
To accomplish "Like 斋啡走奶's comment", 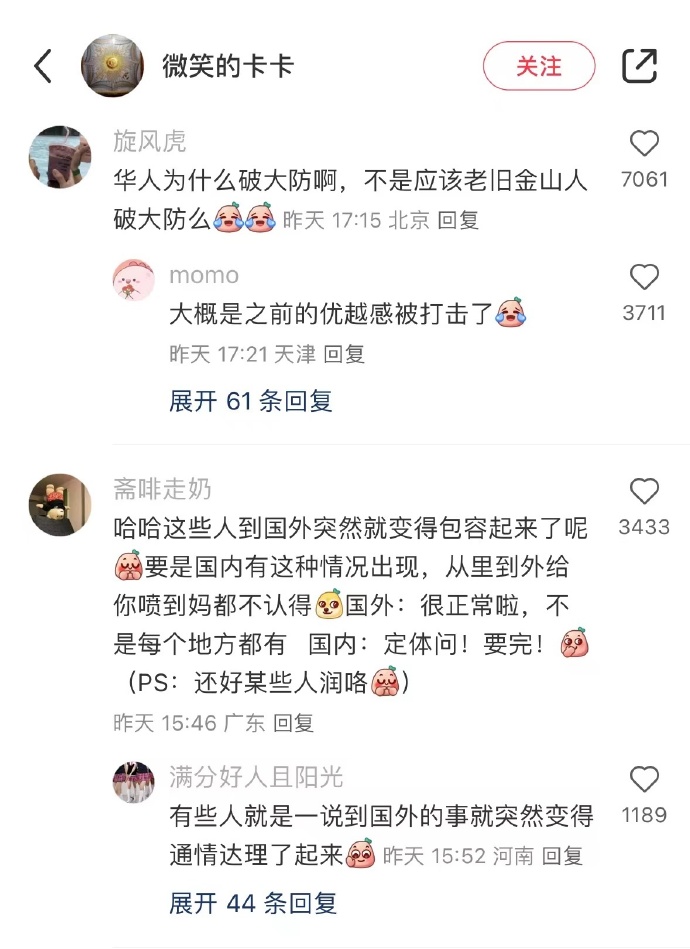I will [x=644, y=492].
